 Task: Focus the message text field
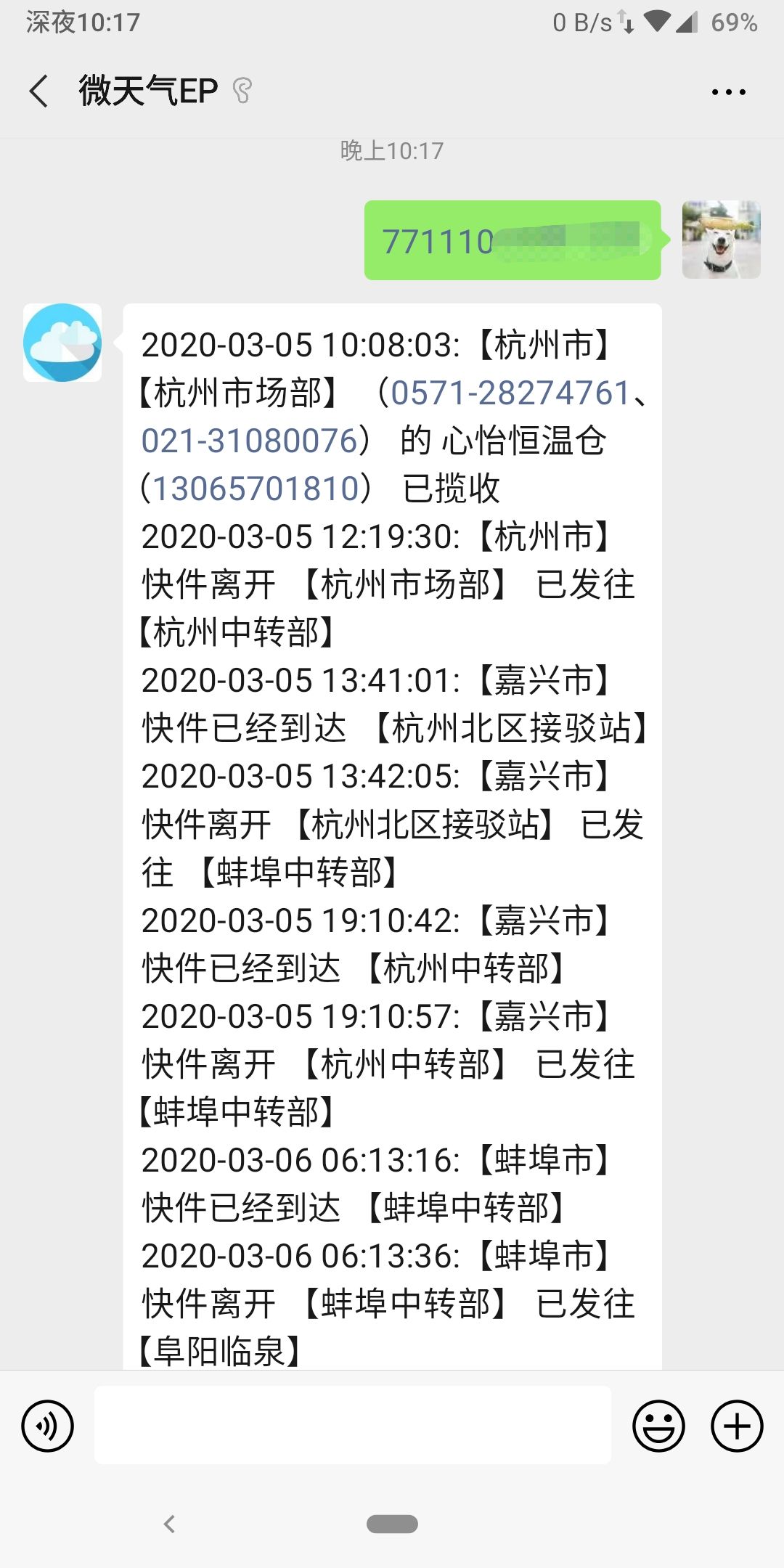pyautogui.click(x=353, y=1424)
